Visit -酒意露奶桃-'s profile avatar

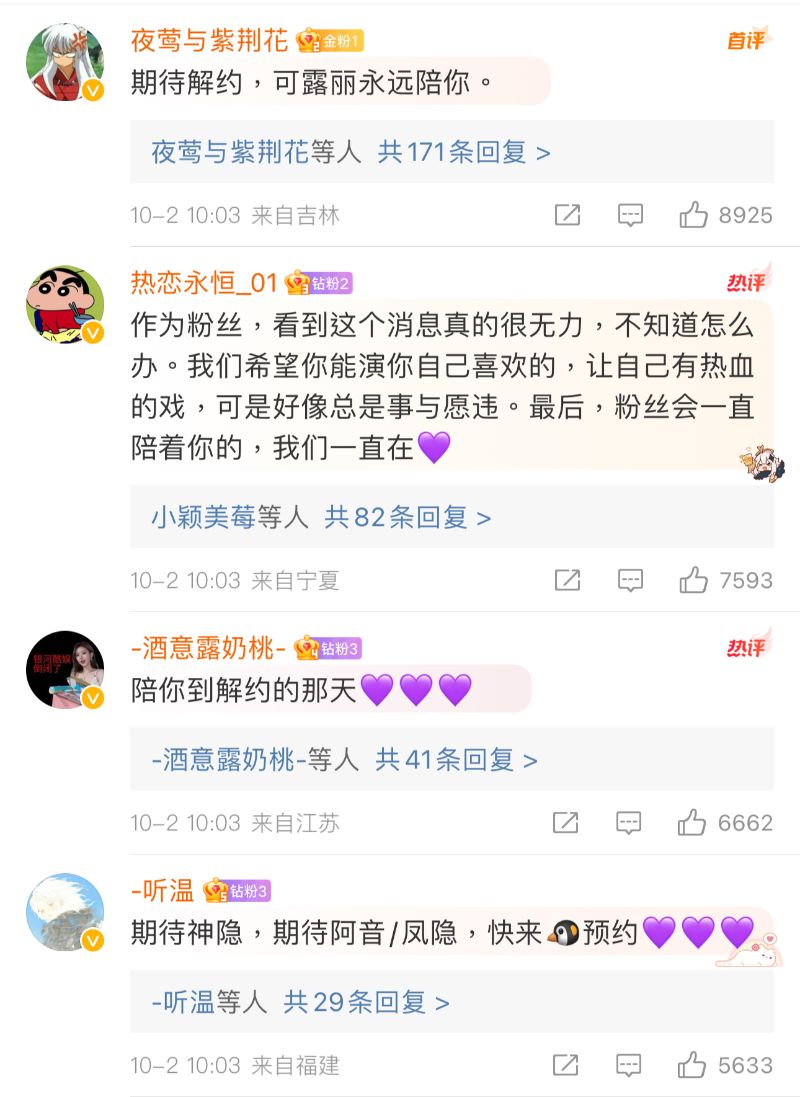pyautogui.click(x=65, y=670)
